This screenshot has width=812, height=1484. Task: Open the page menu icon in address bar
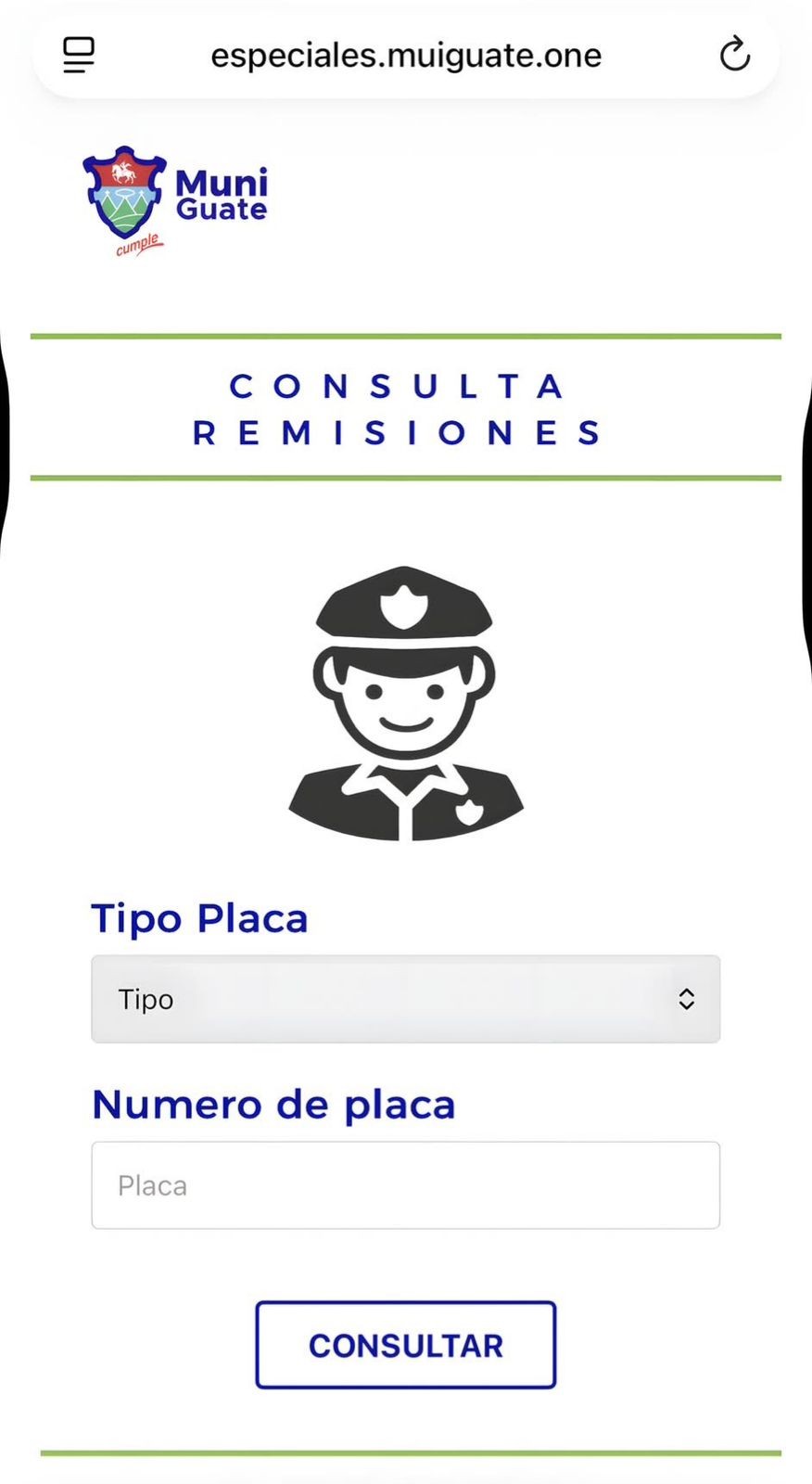tap(79, 55)
